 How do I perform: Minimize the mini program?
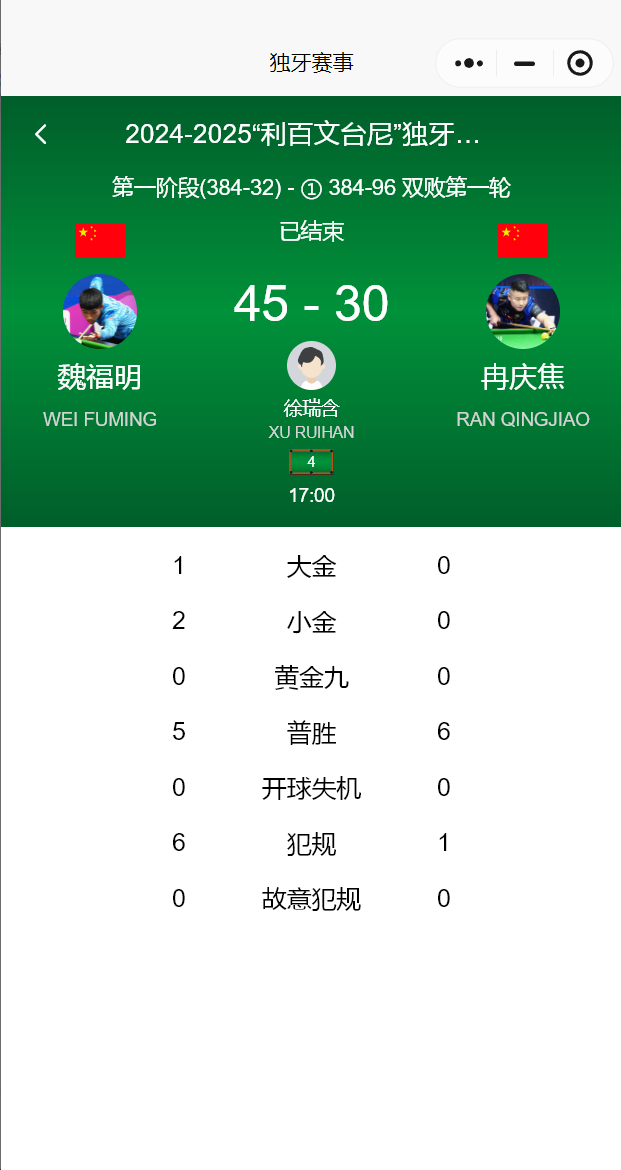(x=525, y=63)
